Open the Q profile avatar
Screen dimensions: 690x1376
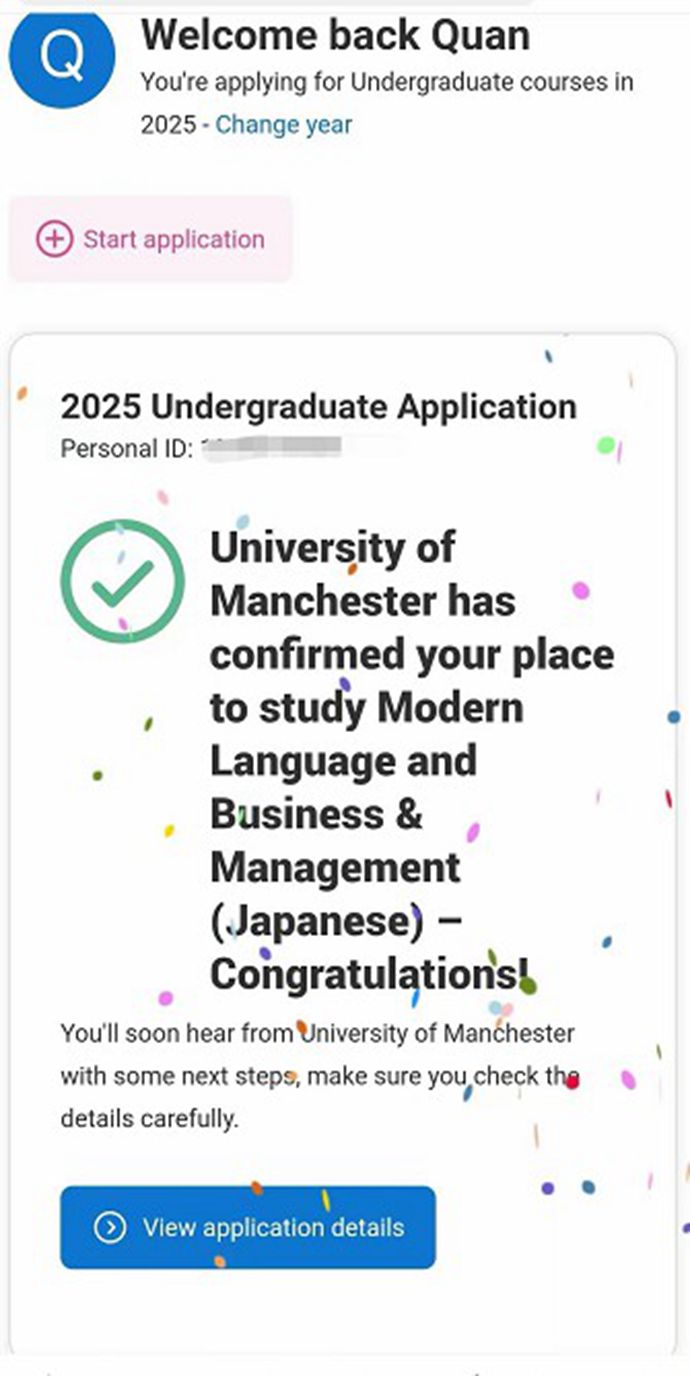pos(62,56)
